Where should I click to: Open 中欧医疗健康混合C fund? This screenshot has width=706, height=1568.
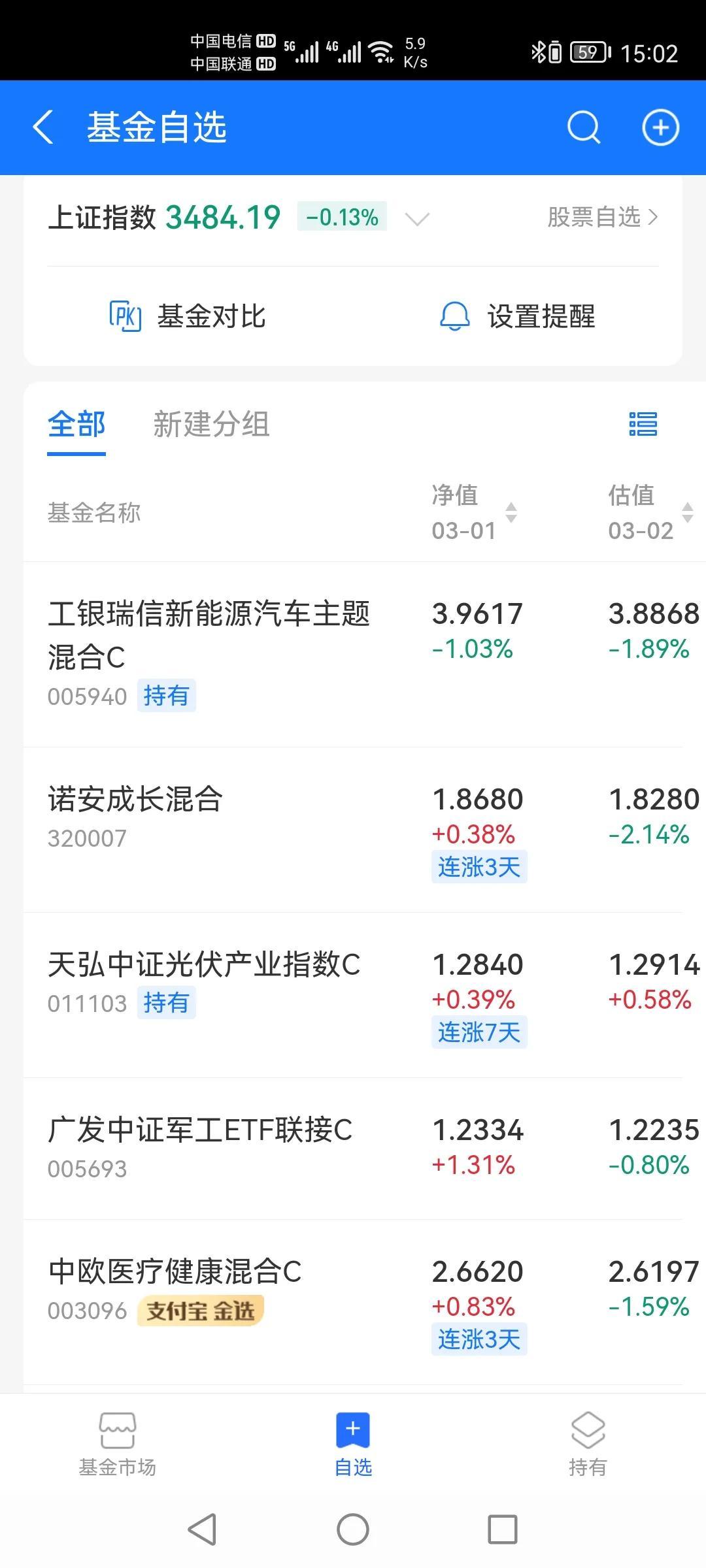click(x=353, y=1302)
